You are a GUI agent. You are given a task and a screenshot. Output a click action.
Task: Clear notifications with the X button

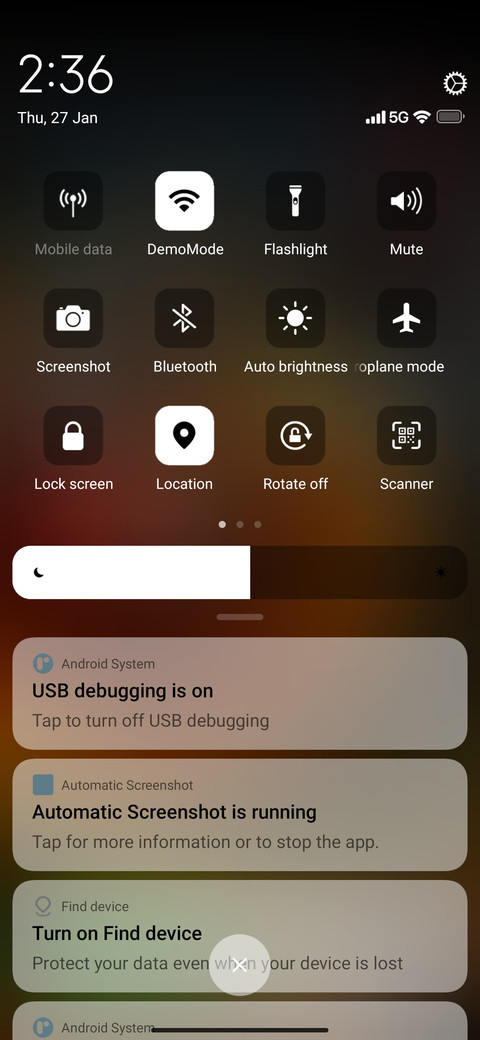tap(239, 965)
